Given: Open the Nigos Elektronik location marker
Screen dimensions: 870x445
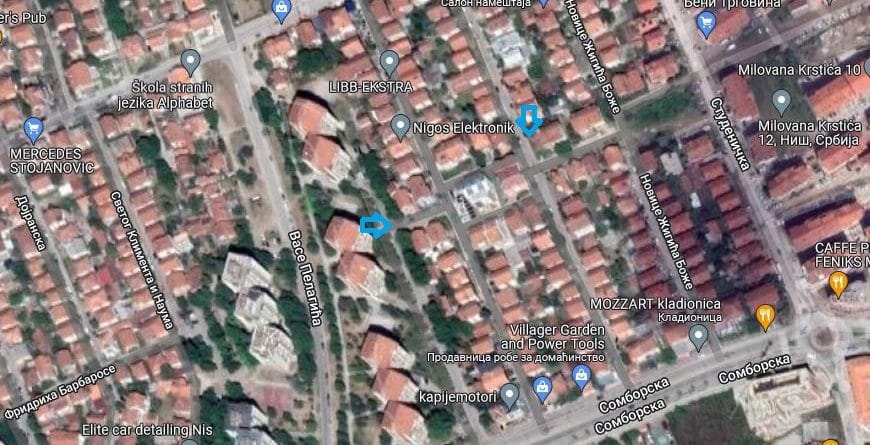Looking at the screenshot, I should [401, 127].
